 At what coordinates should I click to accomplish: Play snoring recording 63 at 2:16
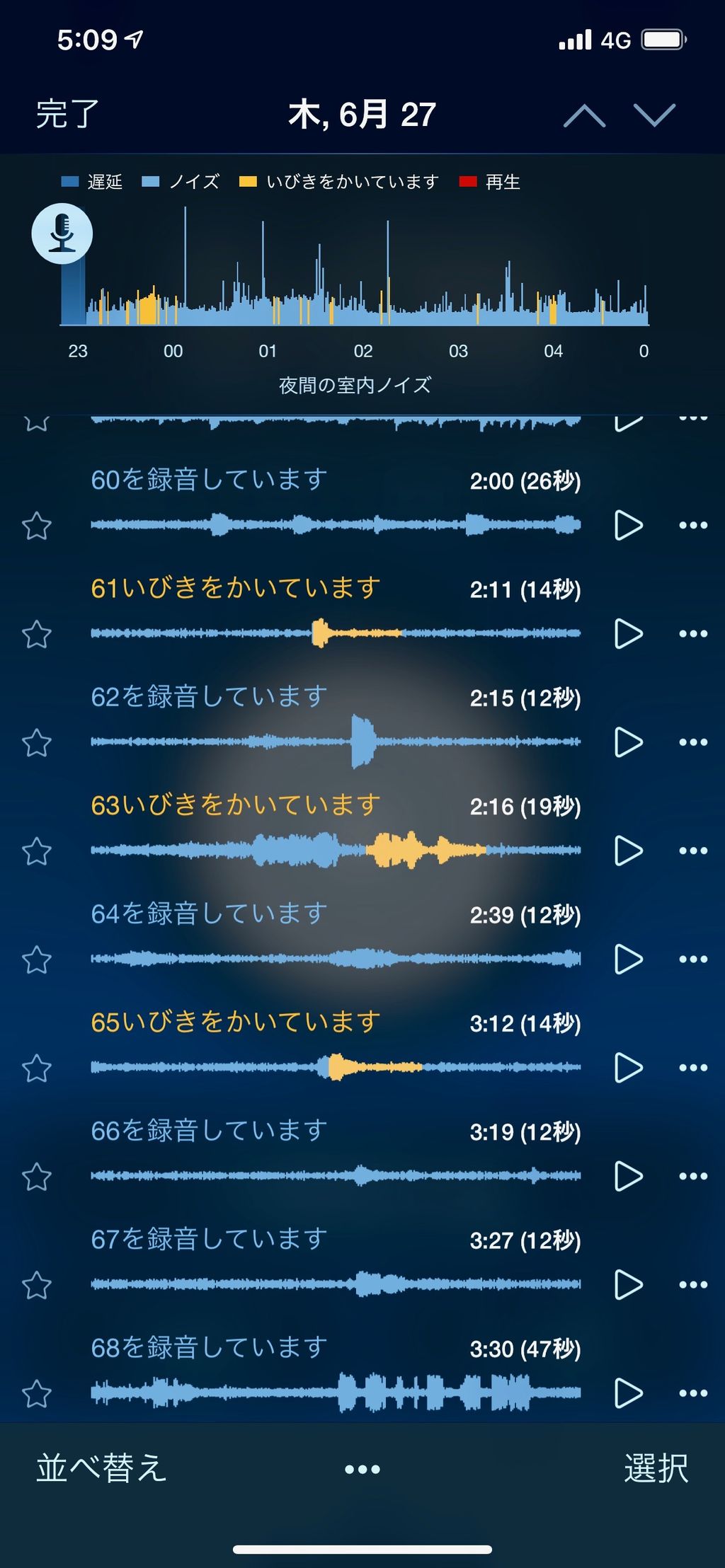[628, 851]
